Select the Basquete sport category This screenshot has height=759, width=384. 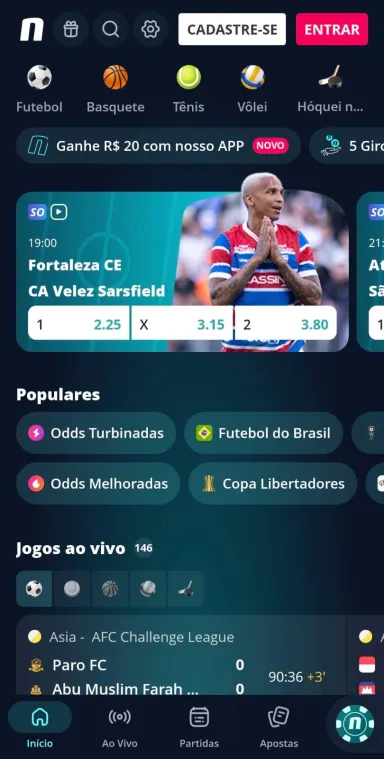pyautogui.click(x=115, y=89)
